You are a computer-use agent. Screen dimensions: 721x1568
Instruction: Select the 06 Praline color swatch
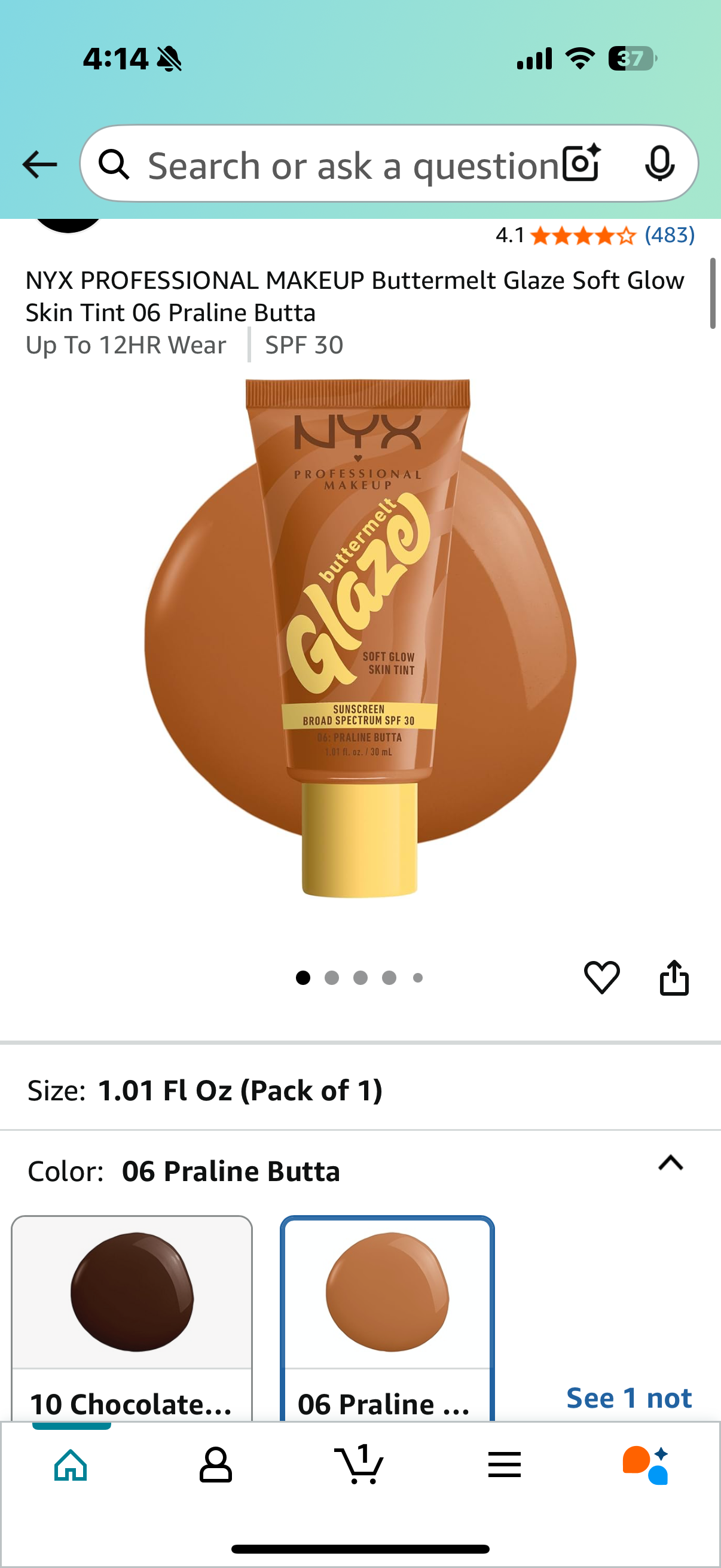pyautogui.click(x=387, y=1315)
